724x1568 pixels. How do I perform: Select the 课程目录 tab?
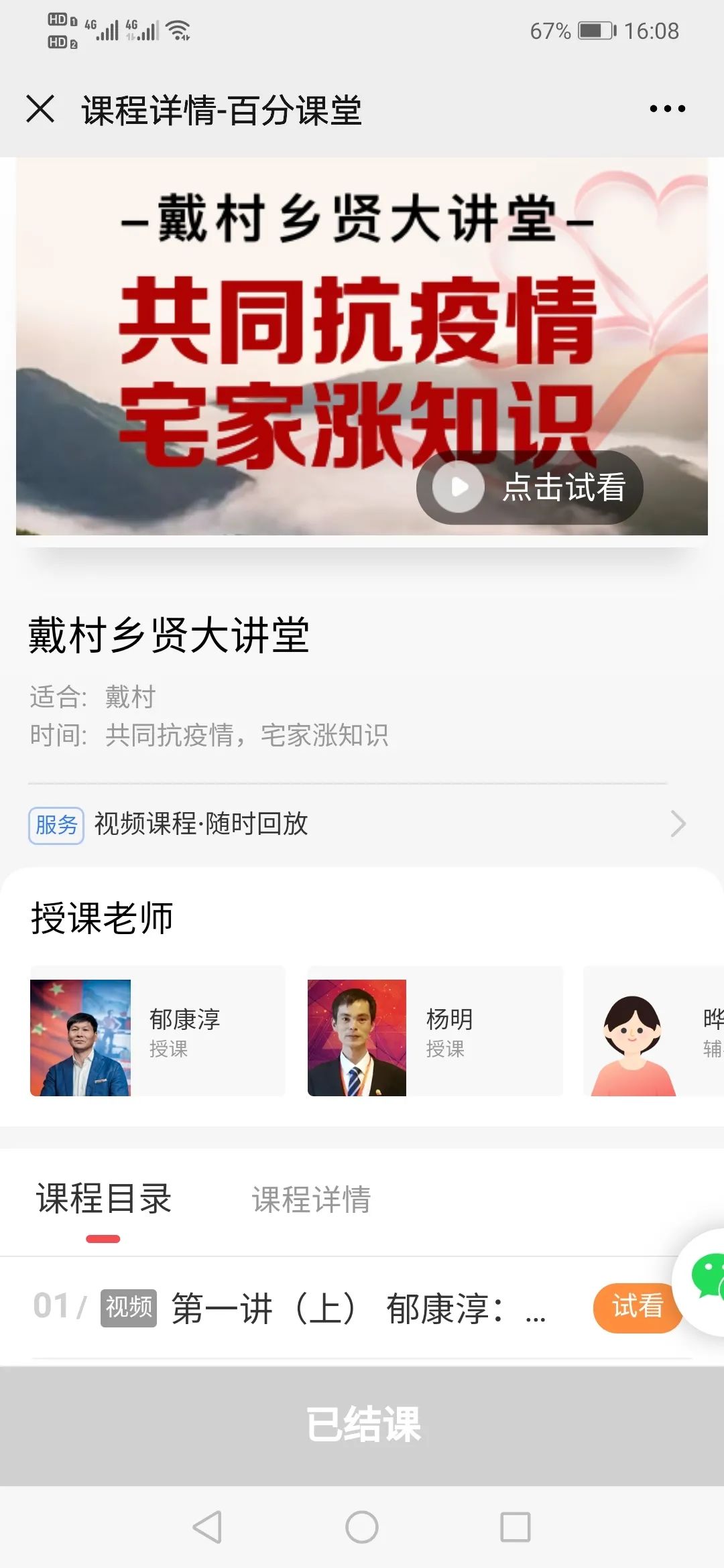pos(104,1199)
